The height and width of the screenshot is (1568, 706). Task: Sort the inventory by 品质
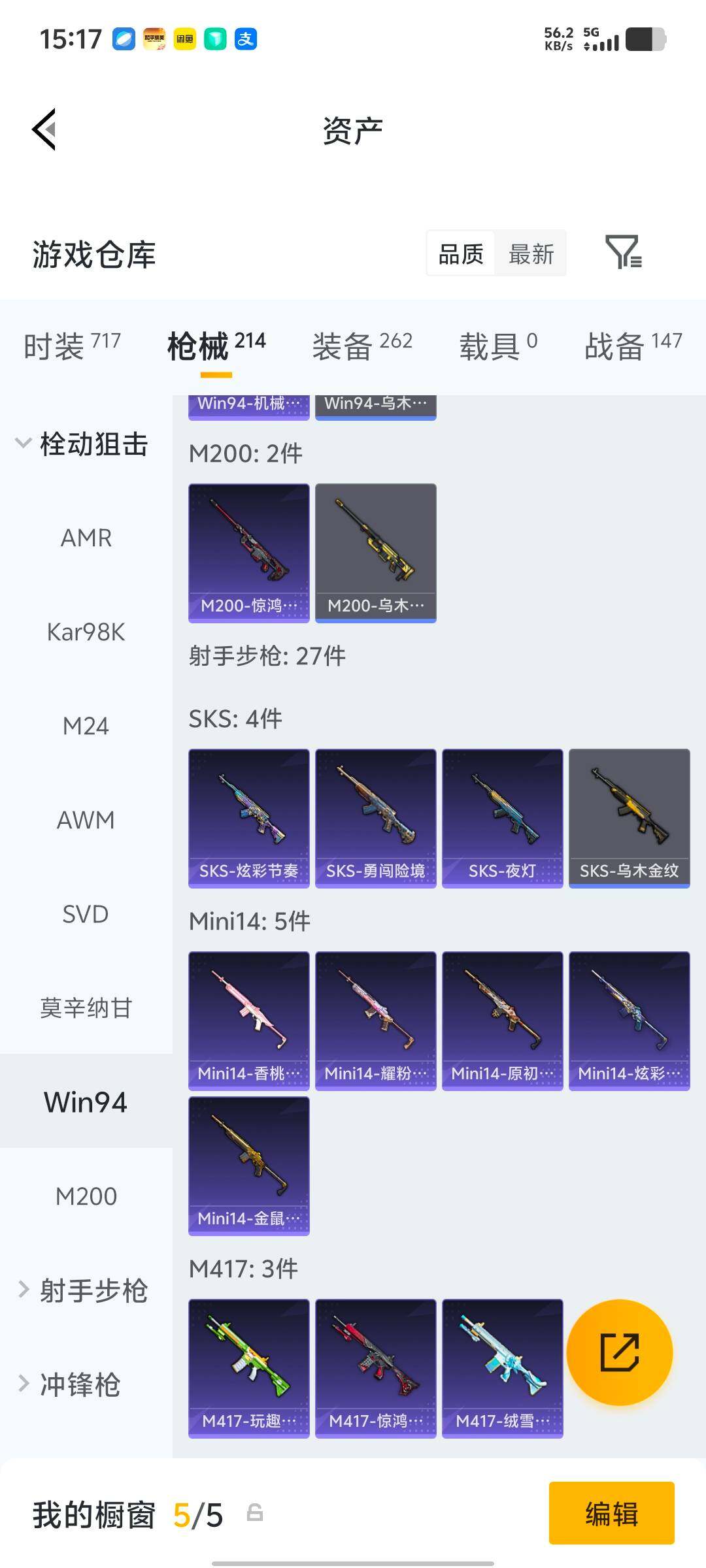(x=461, y=253)
